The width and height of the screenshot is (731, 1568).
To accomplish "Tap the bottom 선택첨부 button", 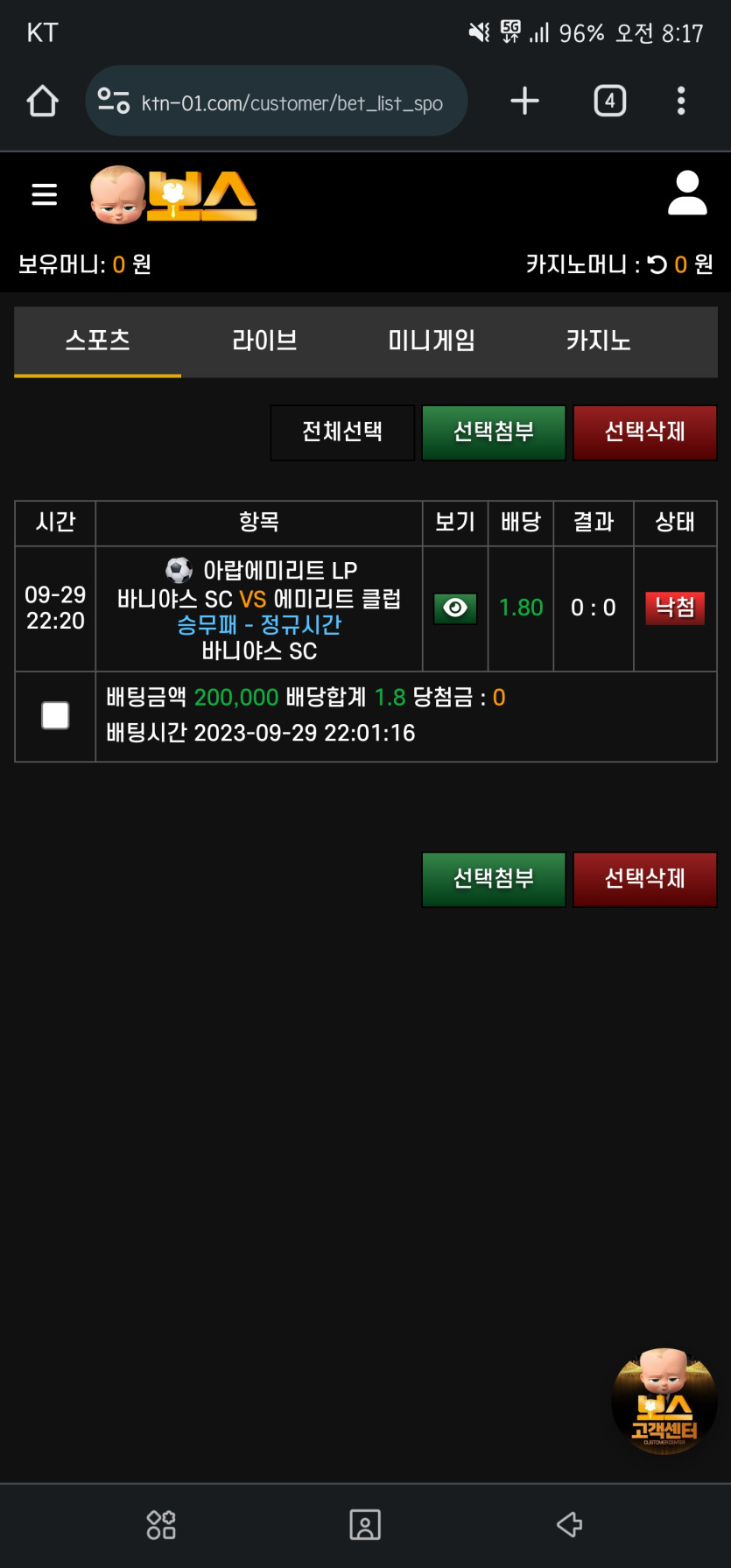I will [494, 879].
